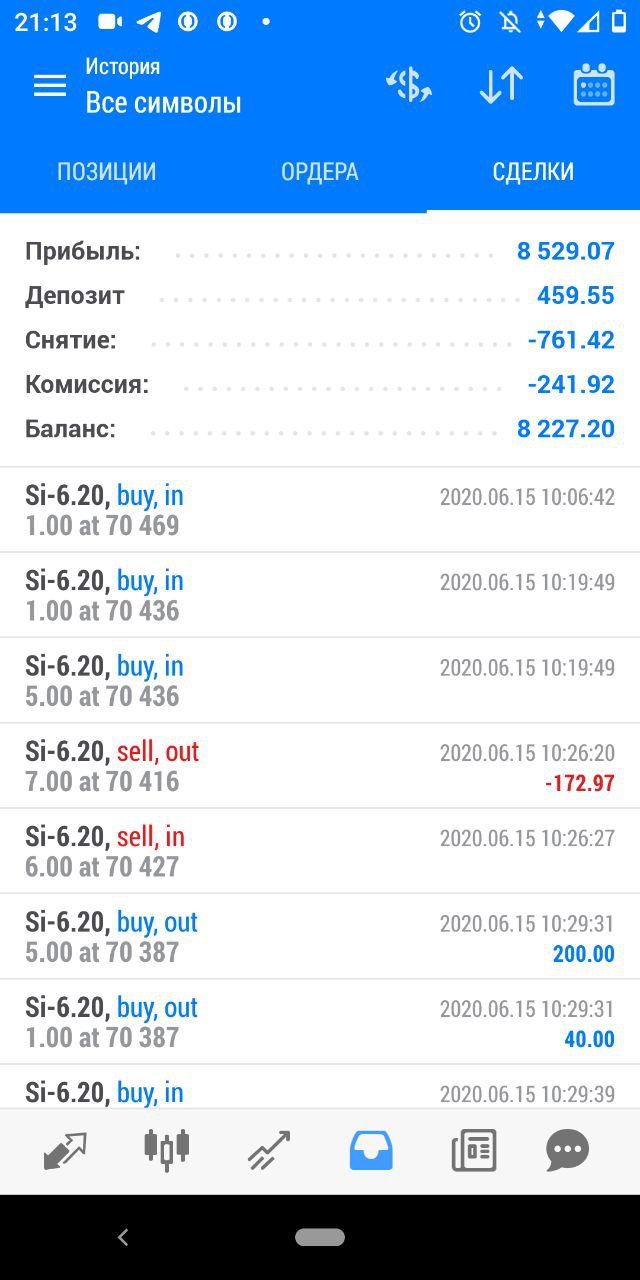
Task: Show the buy out deal with 40.00 profit
Action: tap(320, 1022)
